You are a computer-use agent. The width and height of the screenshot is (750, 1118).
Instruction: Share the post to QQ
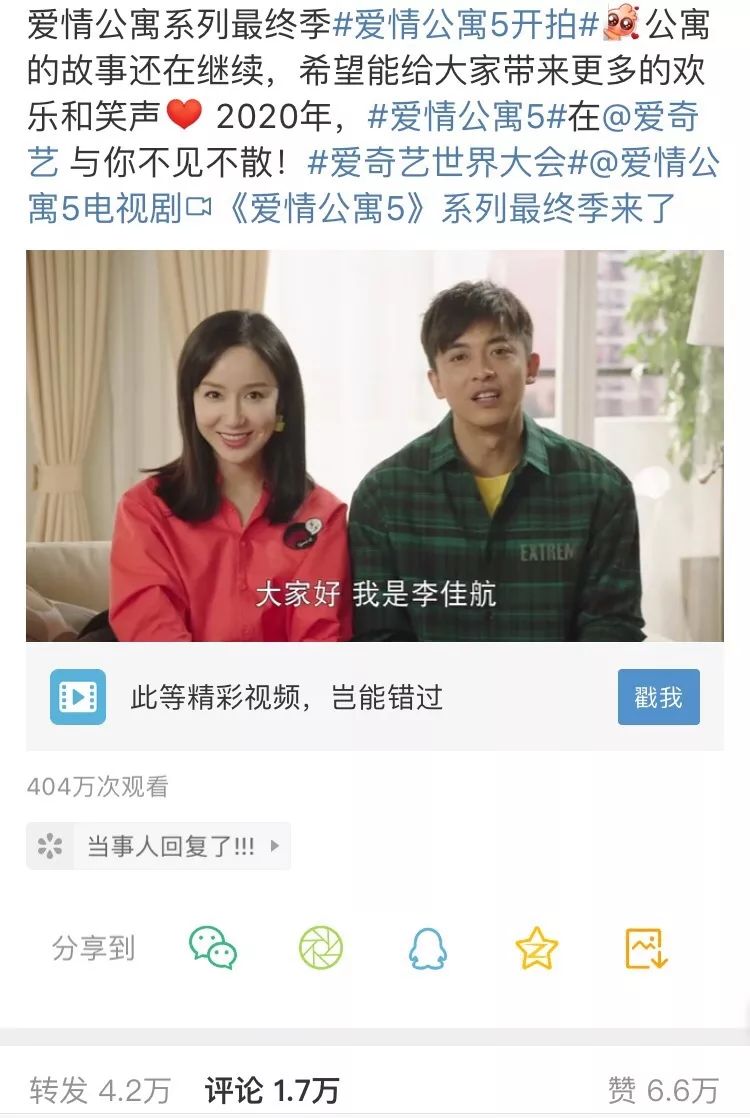coord(428,948)
